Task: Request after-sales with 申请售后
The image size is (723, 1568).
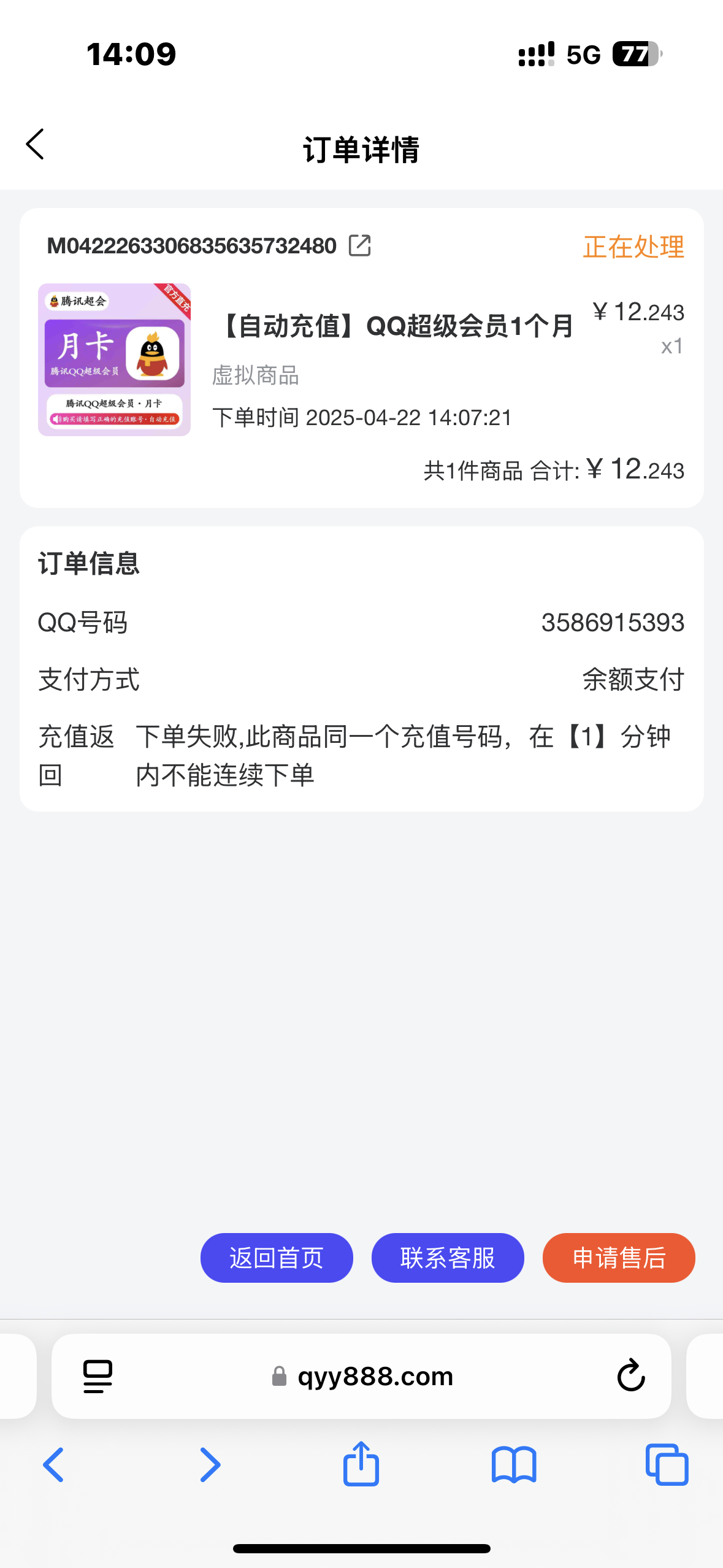Action: pos(619,1258)
